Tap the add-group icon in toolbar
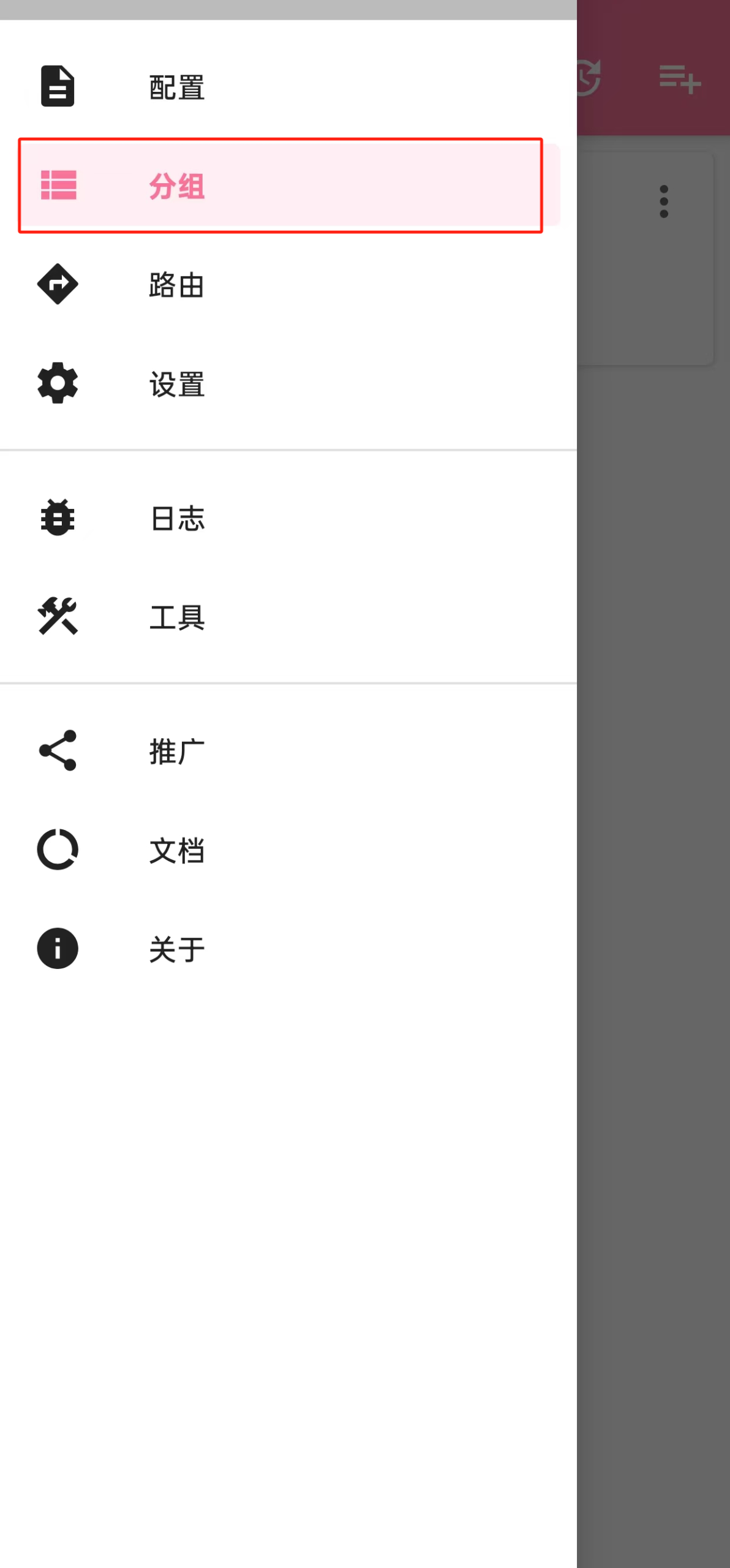The image size is (730, 1568). (679, 79)
